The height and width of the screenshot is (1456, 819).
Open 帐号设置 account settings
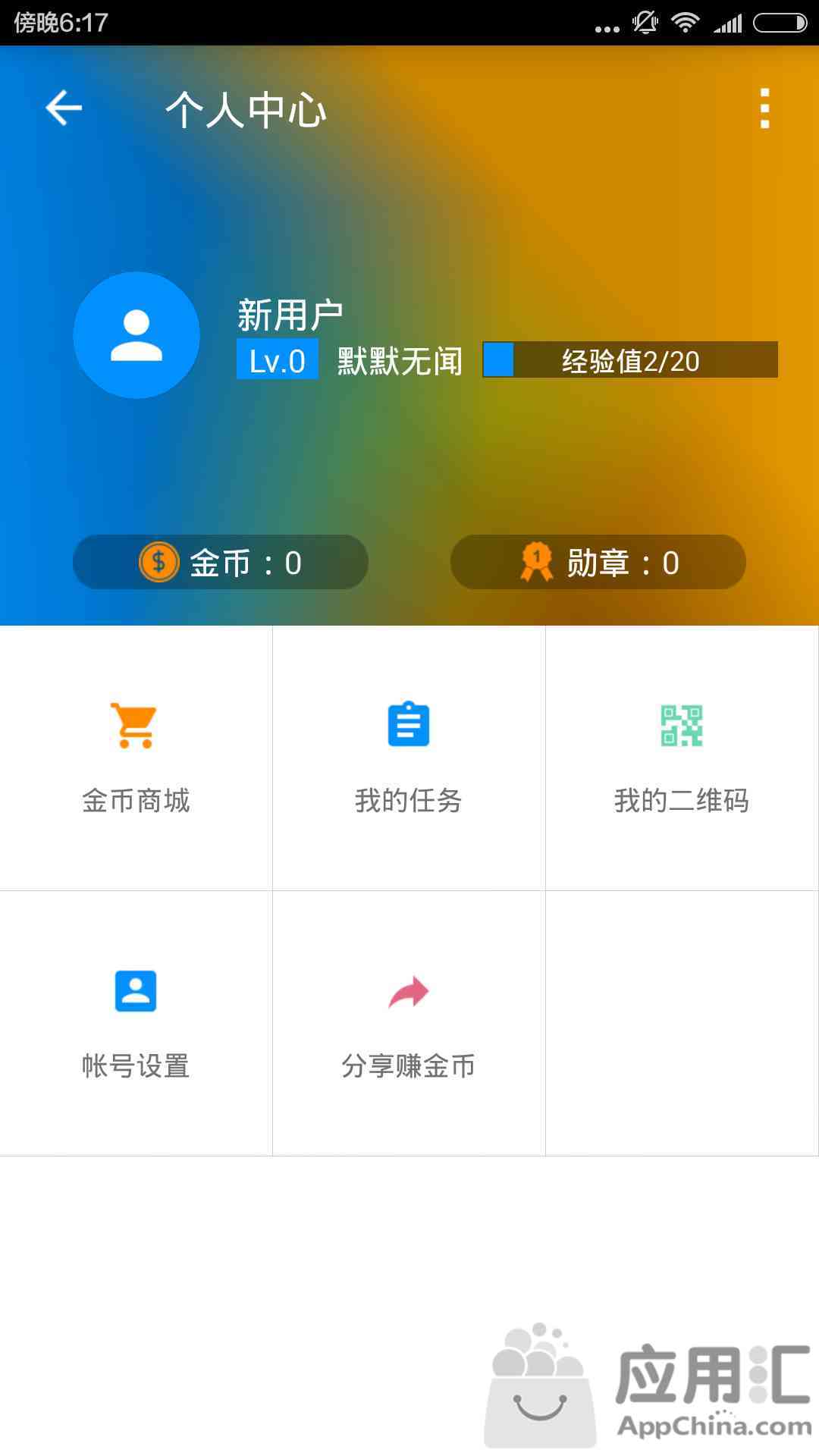pos(136,1024)
